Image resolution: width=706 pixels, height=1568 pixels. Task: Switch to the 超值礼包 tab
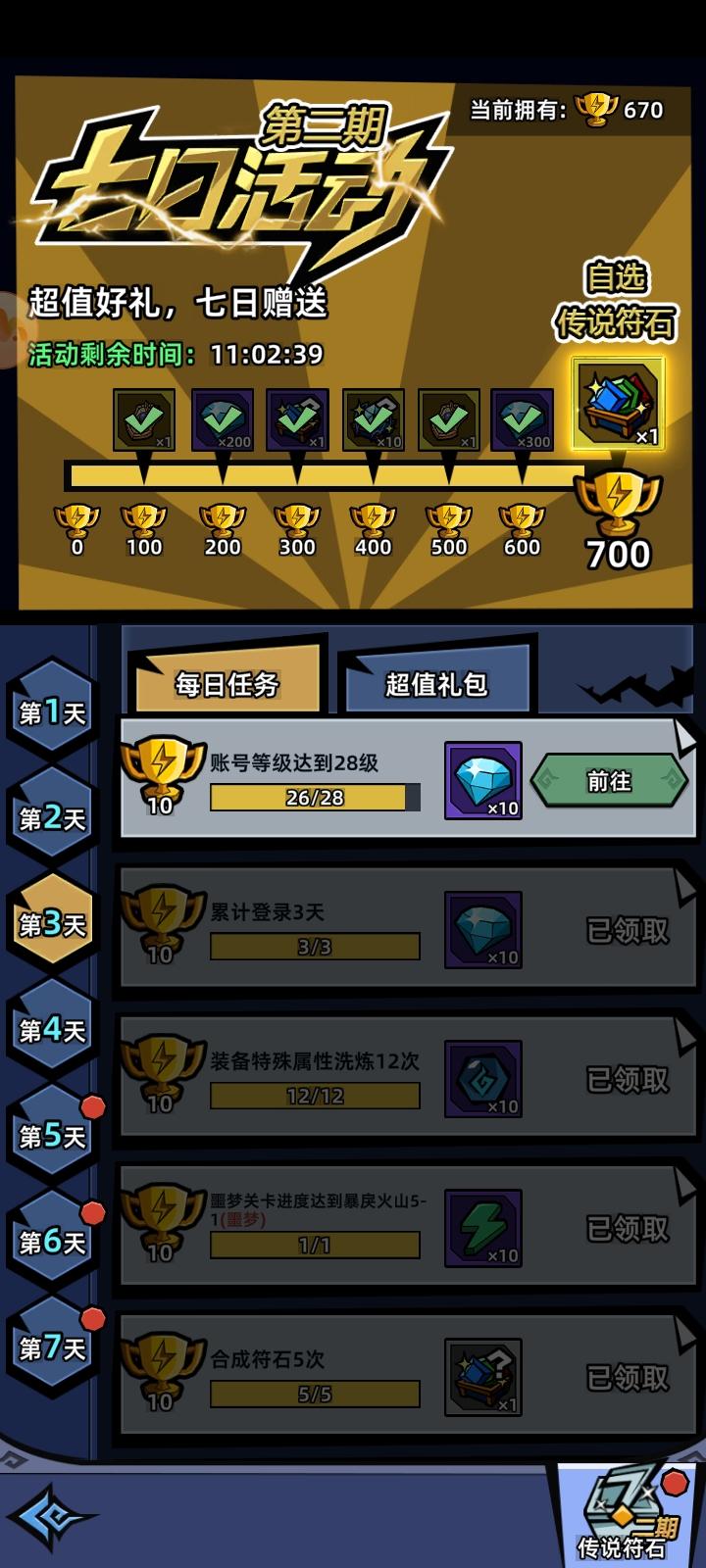[438, 683]
